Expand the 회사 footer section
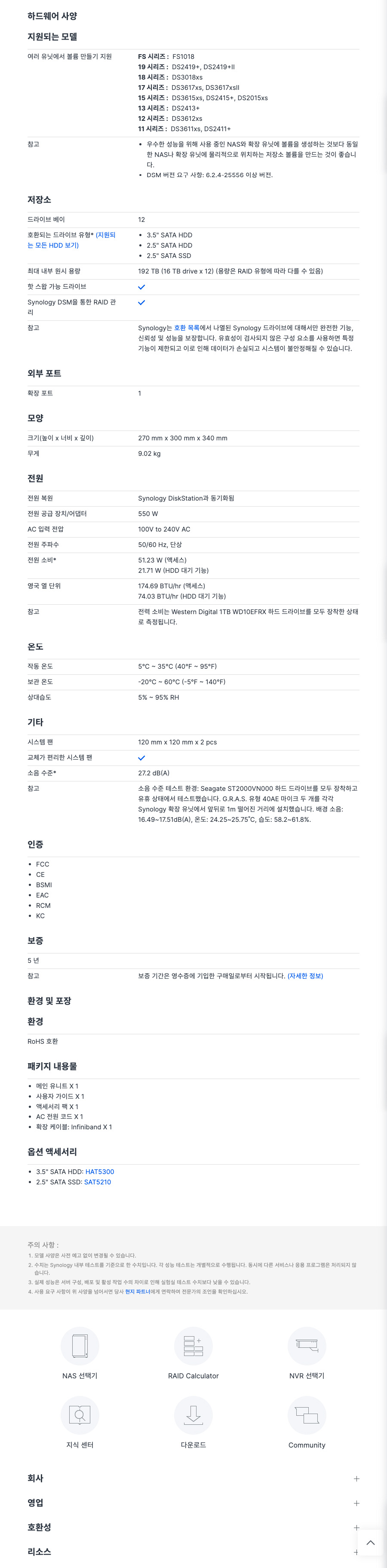Viewport: 387px width, 1568px height. coord(356,1479)
